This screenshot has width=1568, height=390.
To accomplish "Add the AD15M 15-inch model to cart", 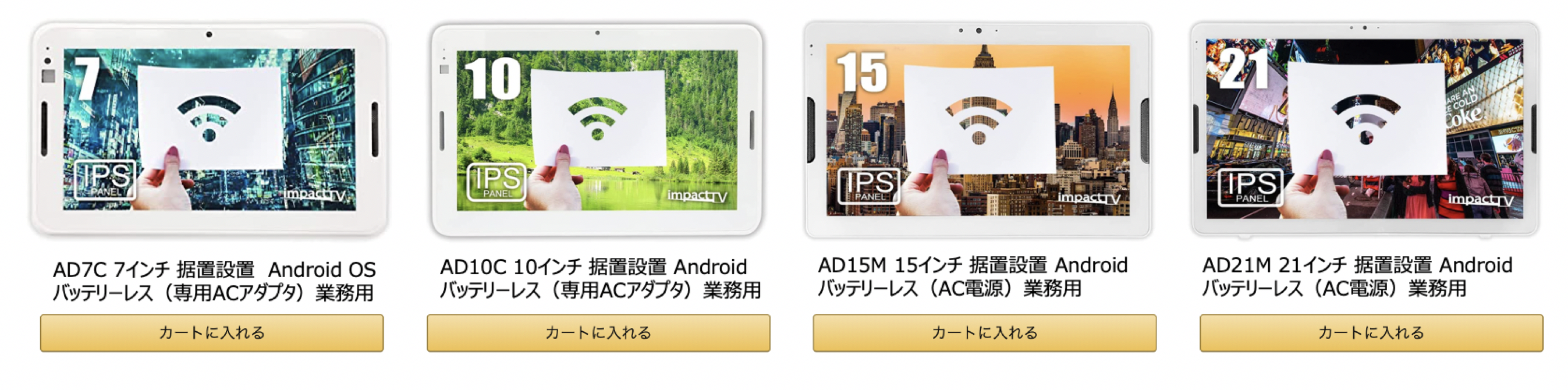I will click(x=984, y=333).
